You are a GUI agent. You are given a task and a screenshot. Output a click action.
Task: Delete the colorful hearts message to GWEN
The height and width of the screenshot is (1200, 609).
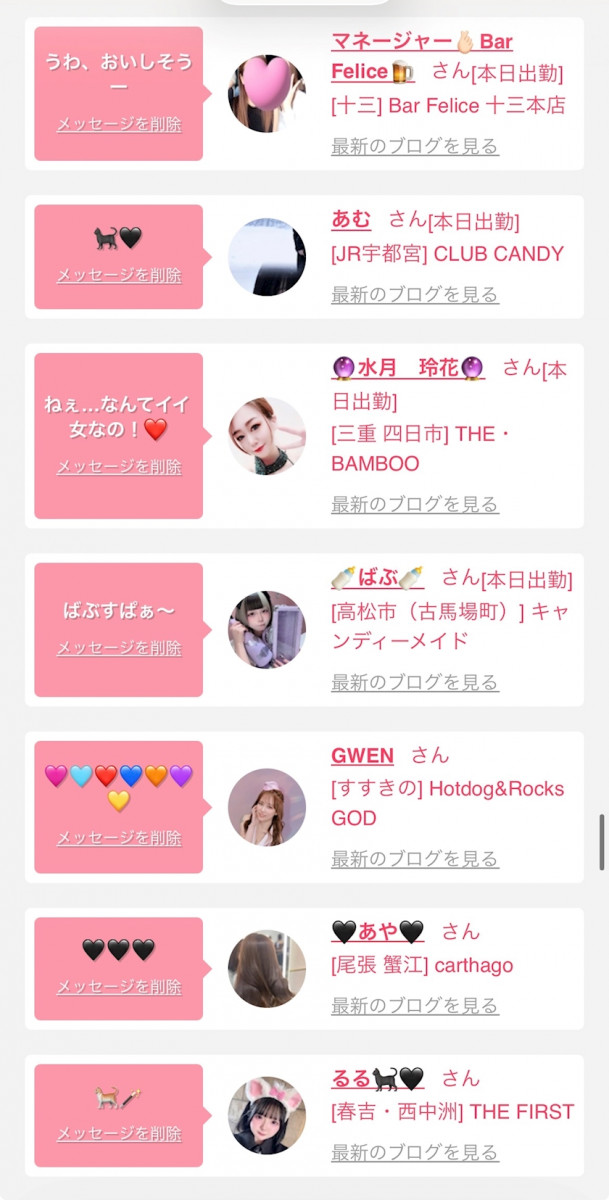pyautogui.click(x=119, y=838)
